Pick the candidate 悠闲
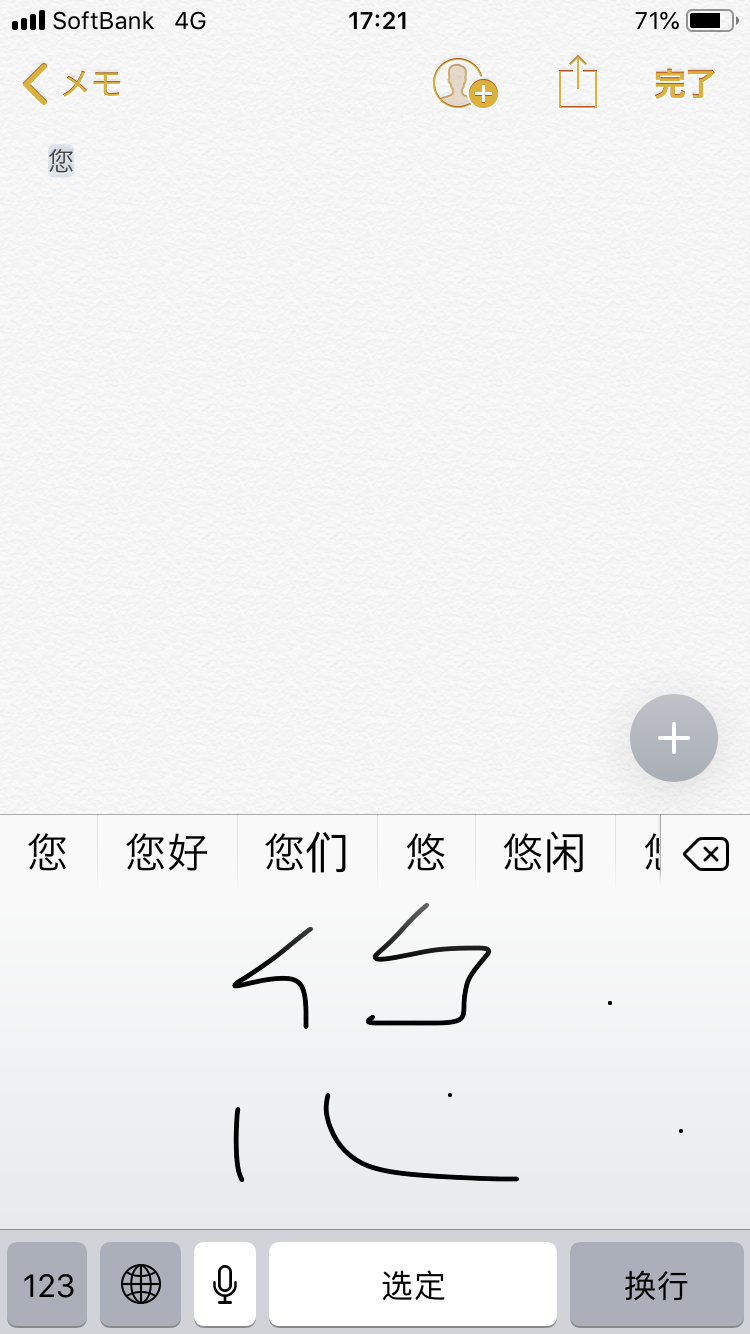This screenshot has height=1334, width=750. click(544, 853)
